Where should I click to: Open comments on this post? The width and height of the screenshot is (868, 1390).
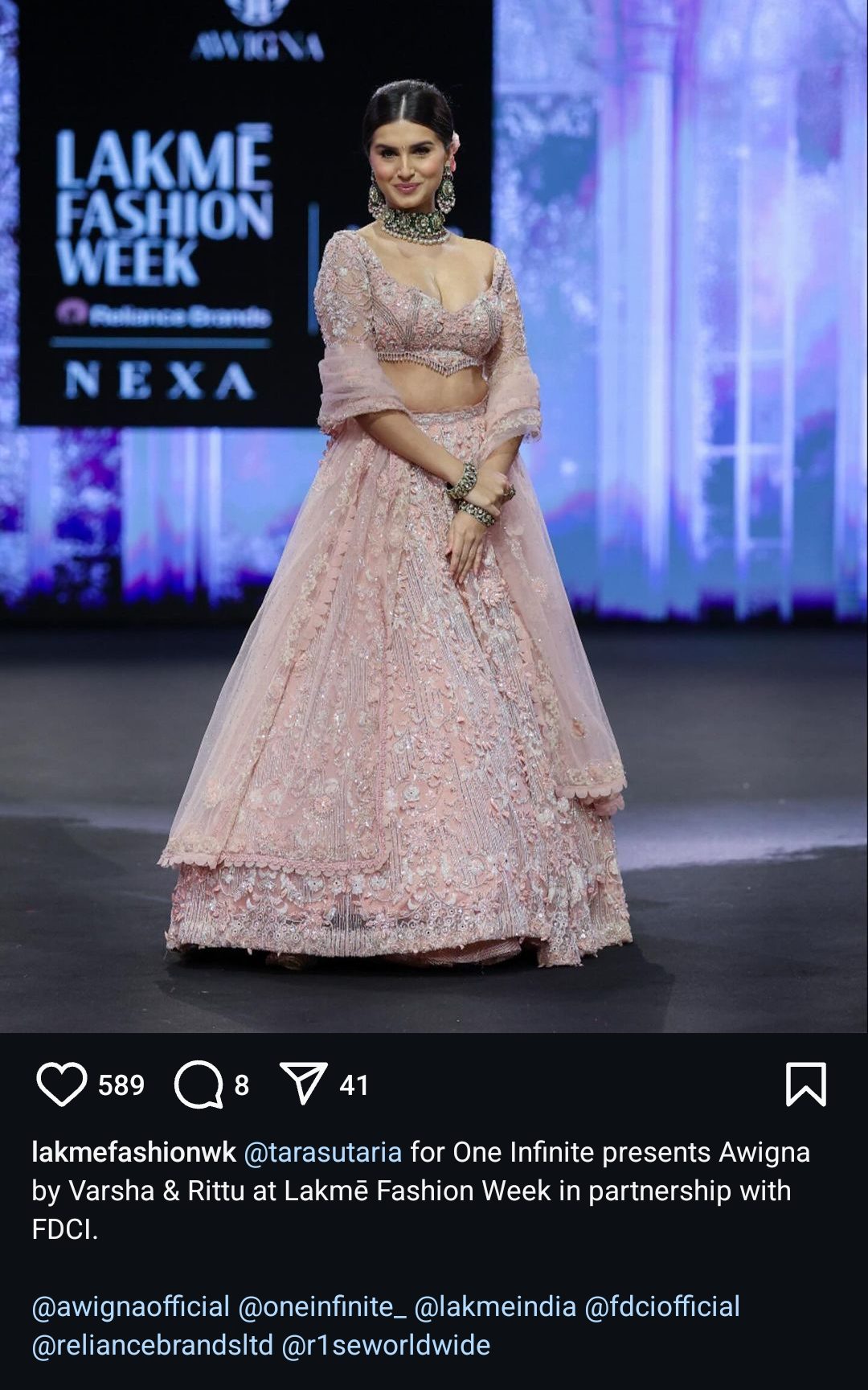[199, 1085]
